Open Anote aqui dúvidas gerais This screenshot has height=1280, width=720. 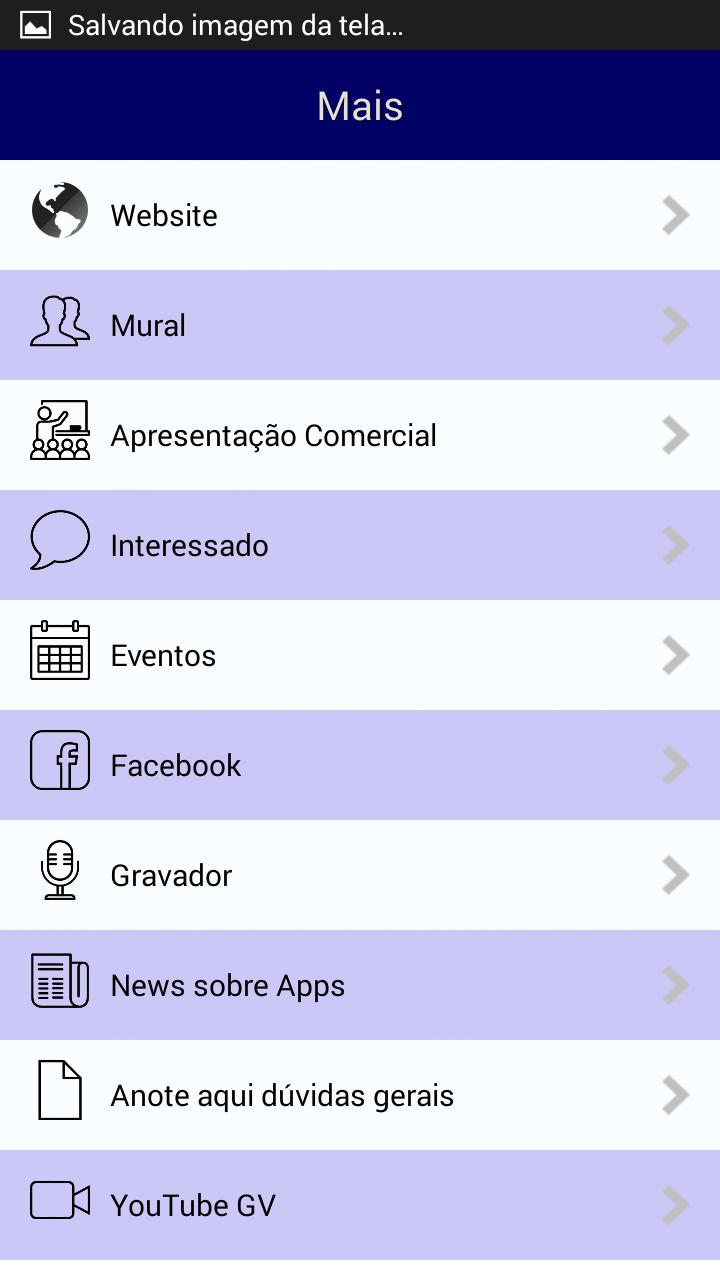tap(360, 1095)
